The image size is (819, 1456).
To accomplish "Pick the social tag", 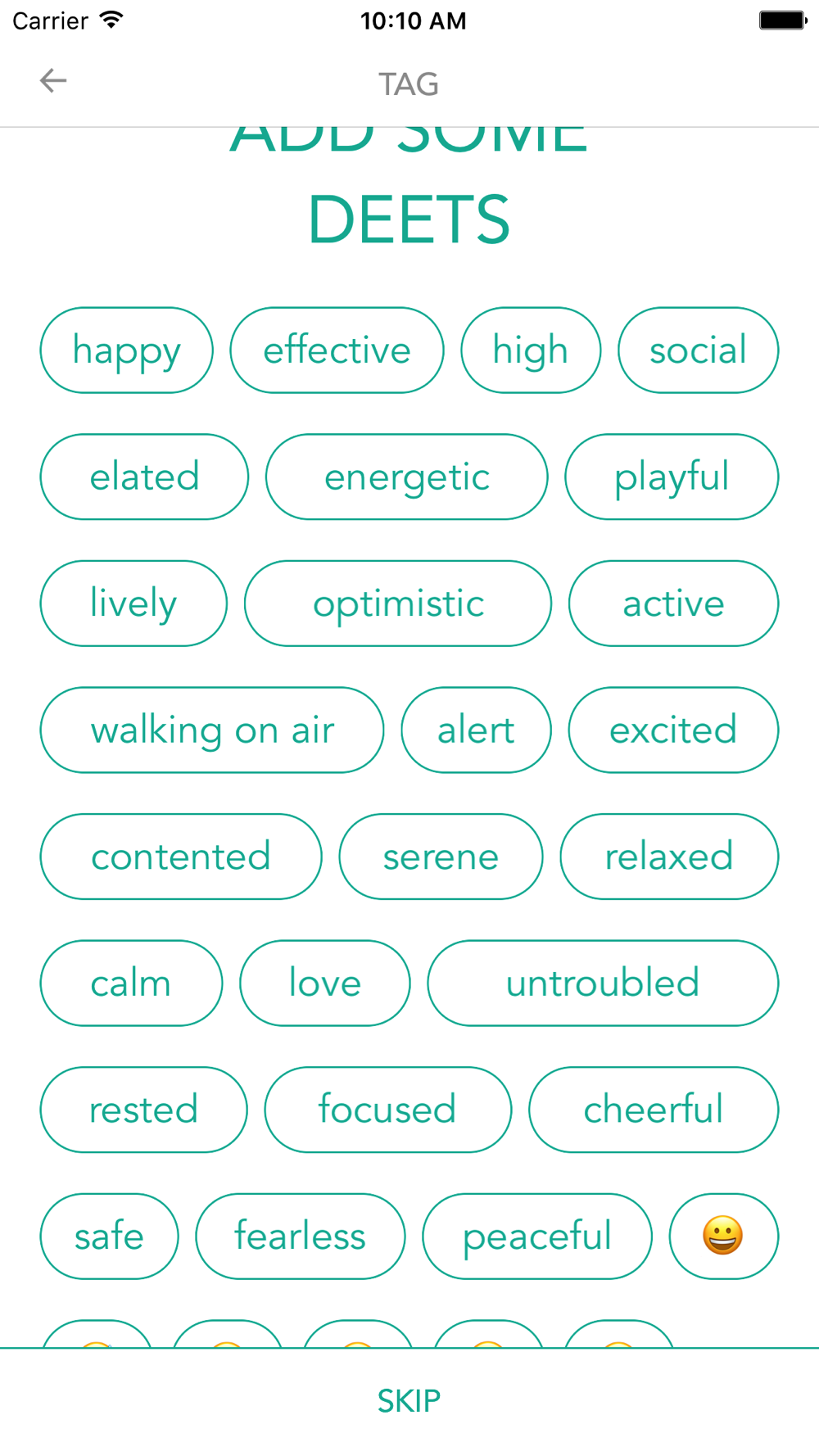I will (698, 350).
